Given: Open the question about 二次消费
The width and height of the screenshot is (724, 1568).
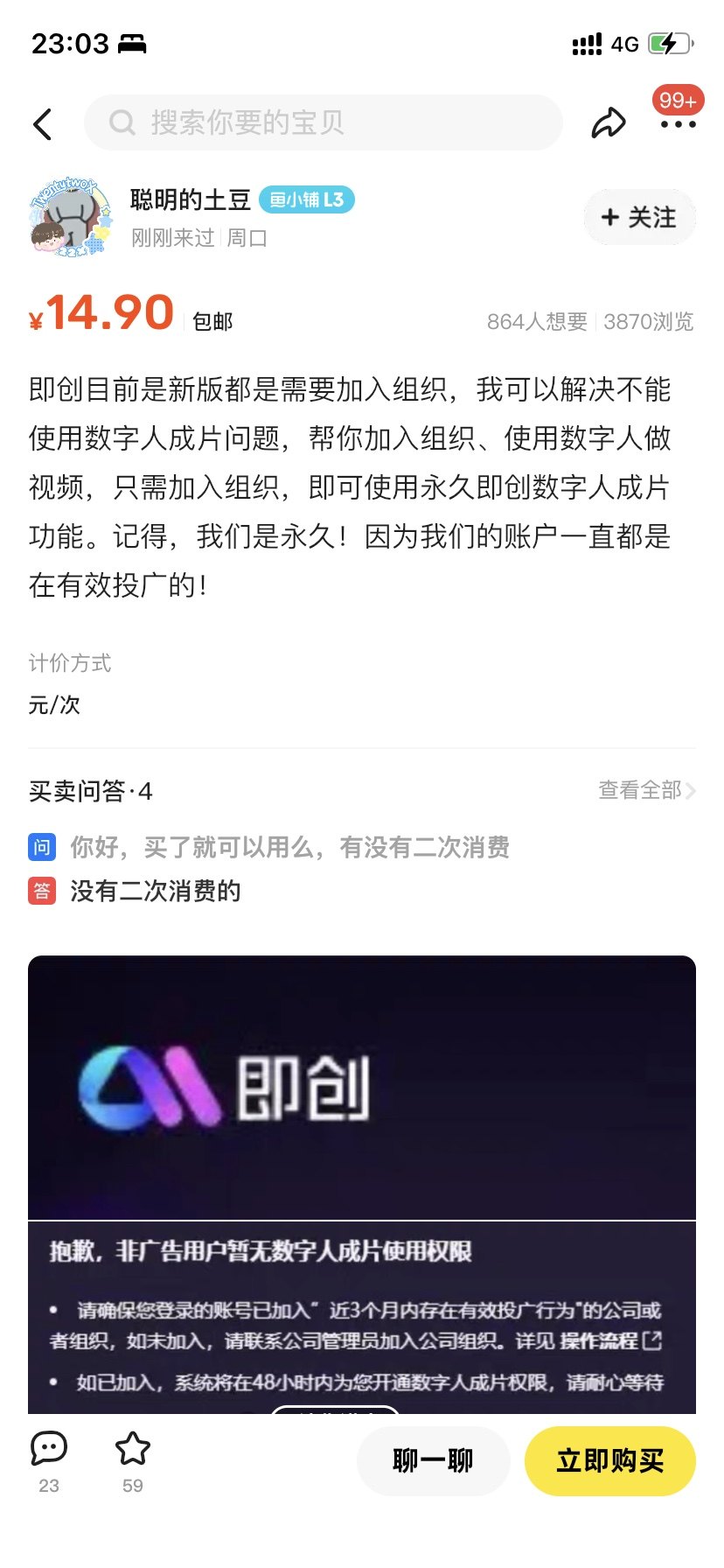Looking at the screenshot, I should [x=289, y=847].
